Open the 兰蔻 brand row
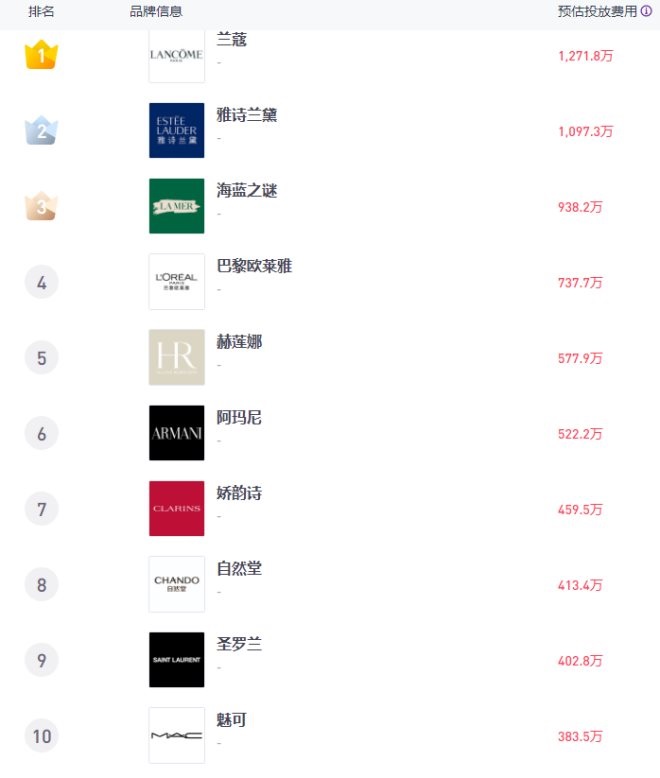 (x=232, y=41)
